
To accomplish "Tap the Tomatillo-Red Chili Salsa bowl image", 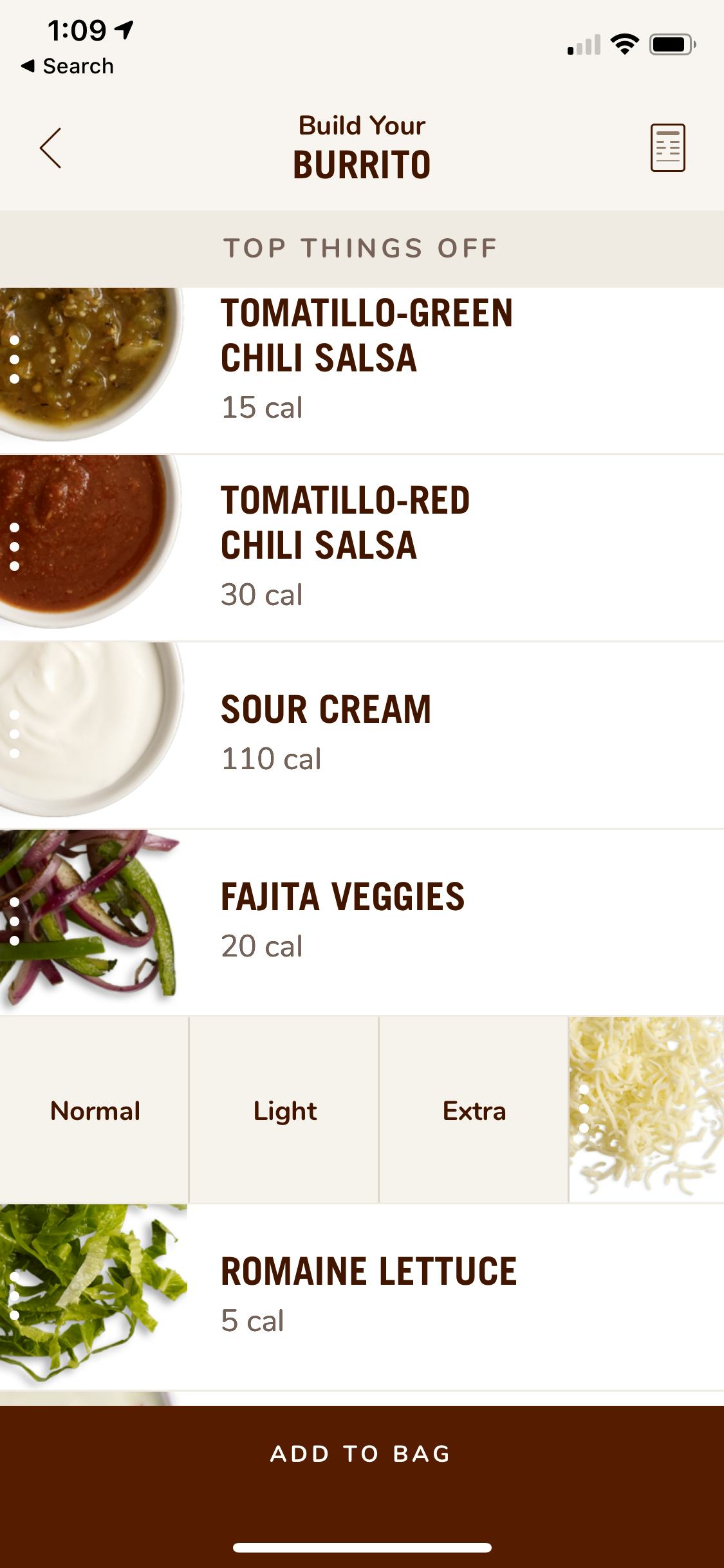I will pyautogui.click(x=90, y=544).
